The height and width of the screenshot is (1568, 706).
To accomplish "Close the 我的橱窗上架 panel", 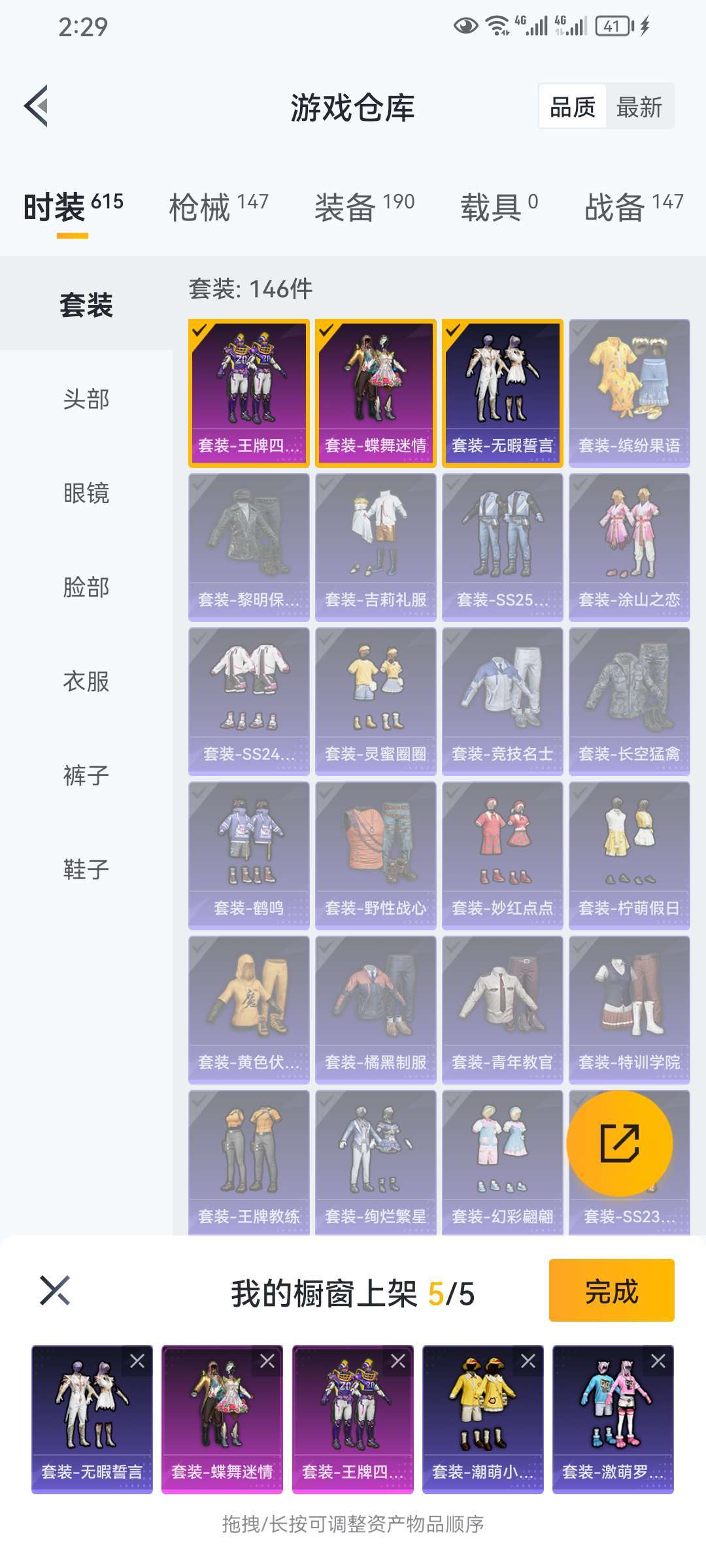I will point(55,1290).
